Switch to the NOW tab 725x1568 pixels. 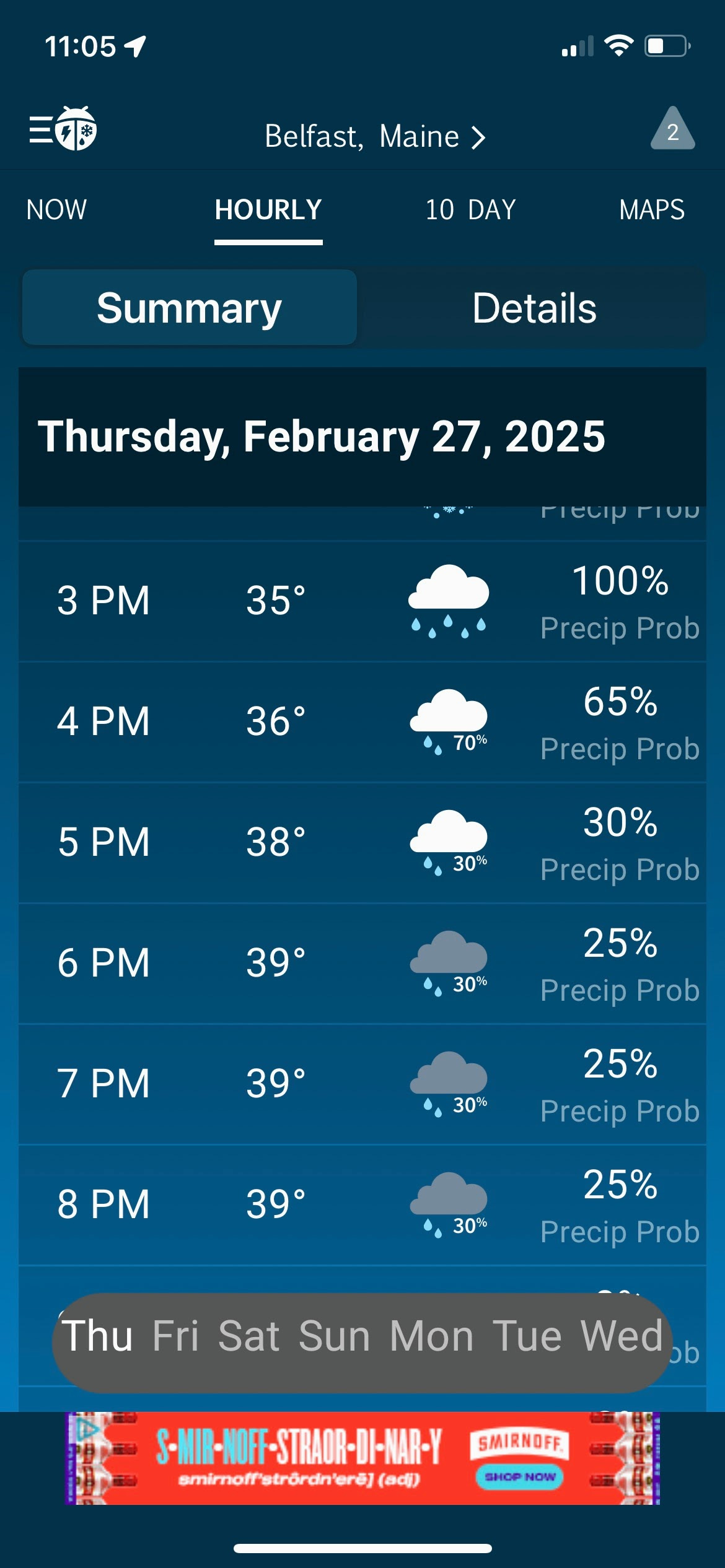(x=56, y=210)
